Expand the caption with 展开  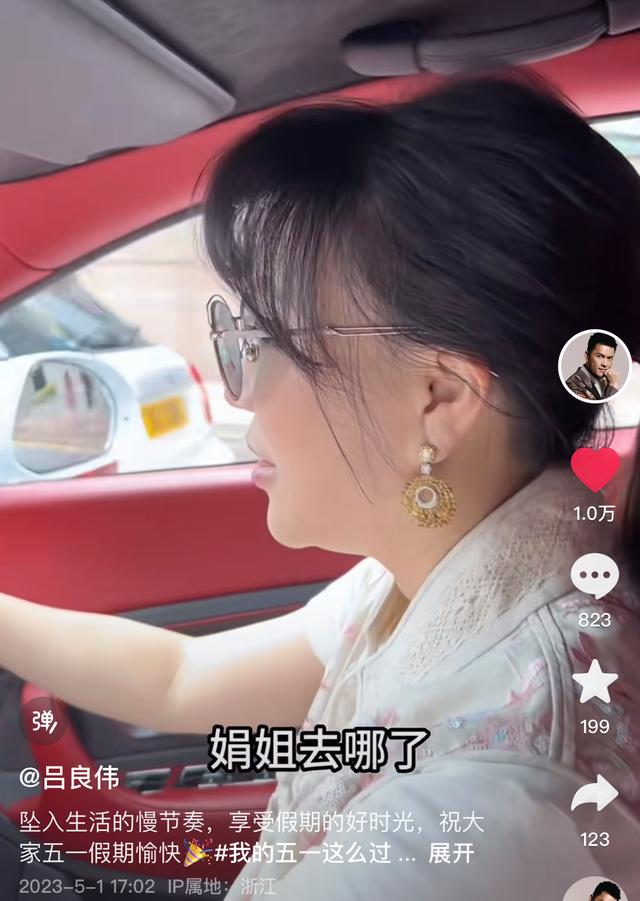451,854
